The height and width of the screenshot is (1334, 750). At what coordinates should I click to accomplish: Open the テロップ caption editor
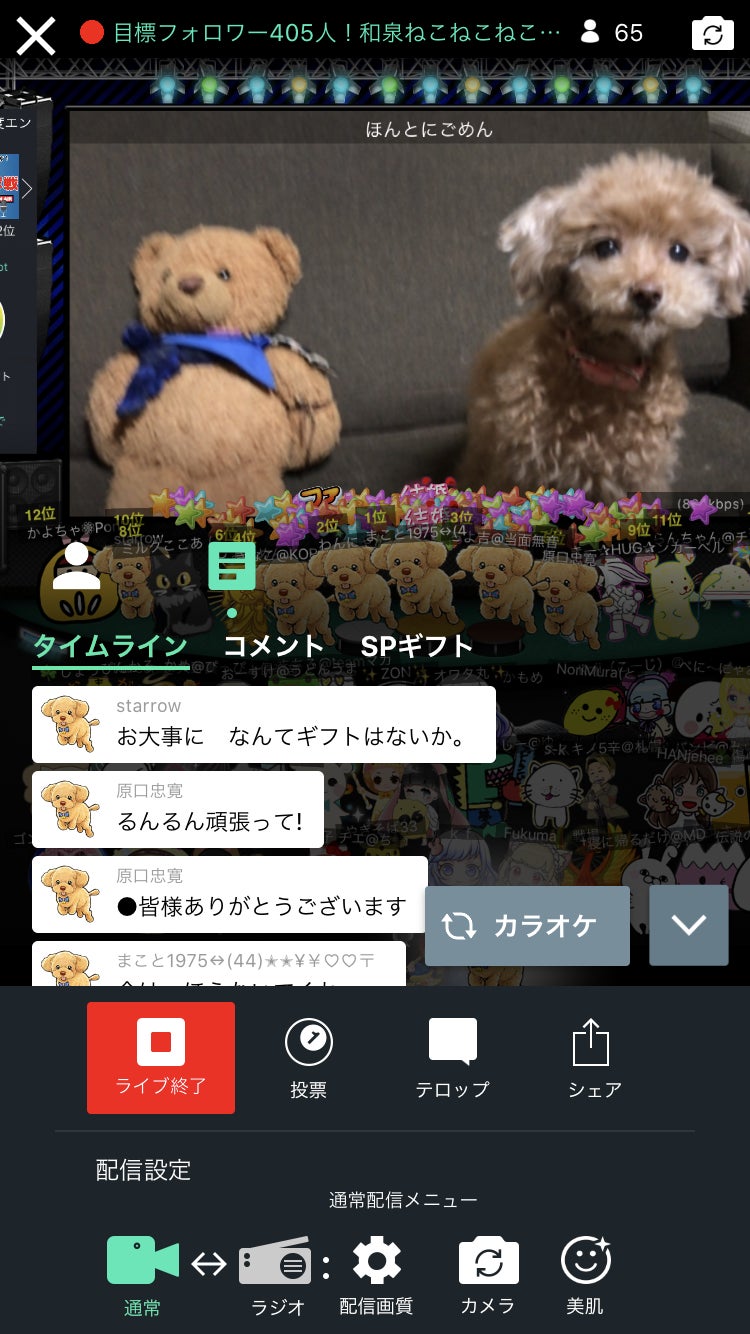[452, 1058]
